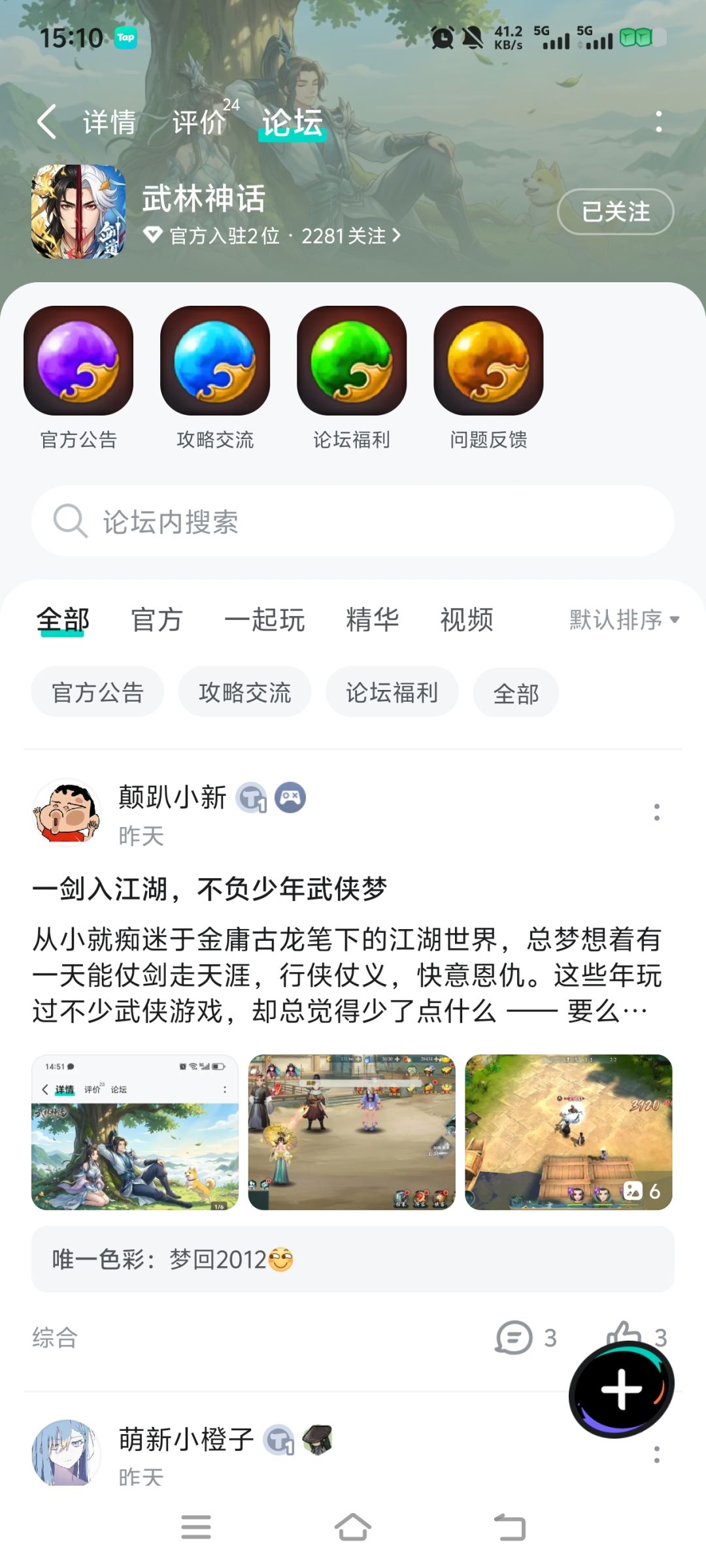
Task: Select the 一起玩 tab
Action: pyautogui.click(x=265, y=619)
